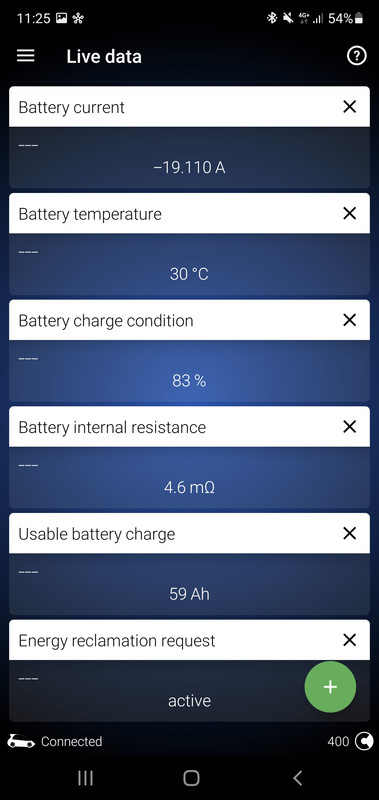
Task: Remove the Usable battery charge card
Action: [349, 533]
